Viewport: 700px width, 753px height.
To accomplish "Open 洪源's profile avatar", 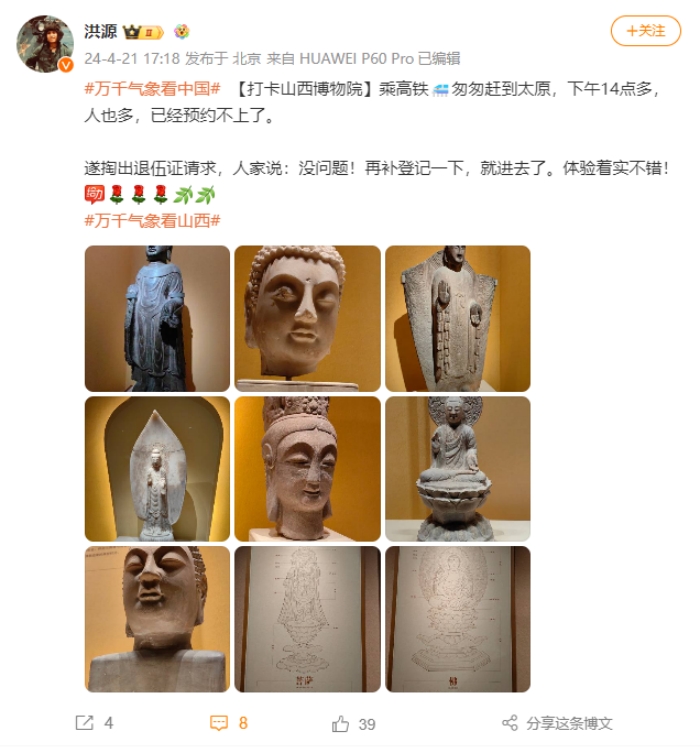I will (46, 44).
